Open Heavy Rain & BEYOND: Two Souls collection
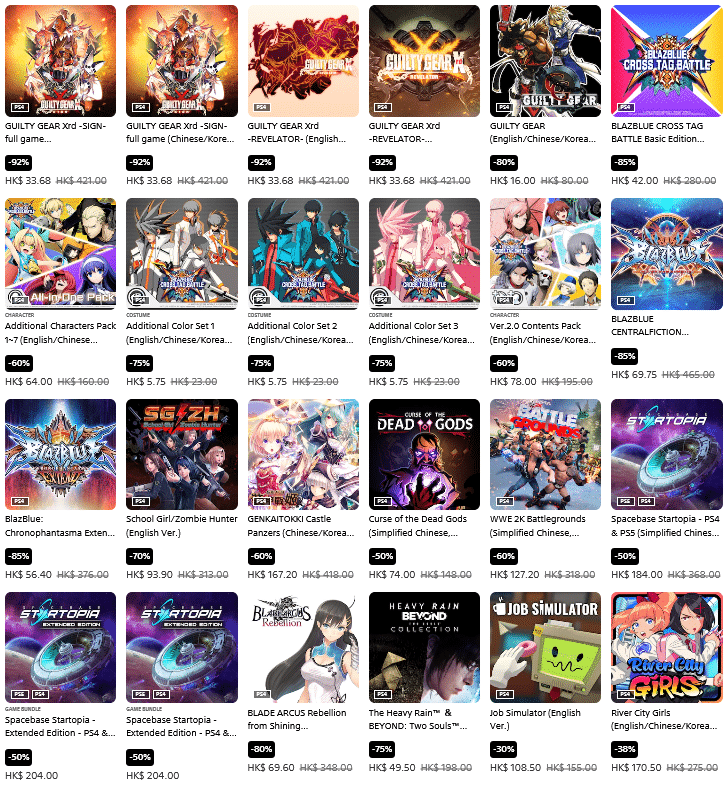727x787 pixels. 424,648
